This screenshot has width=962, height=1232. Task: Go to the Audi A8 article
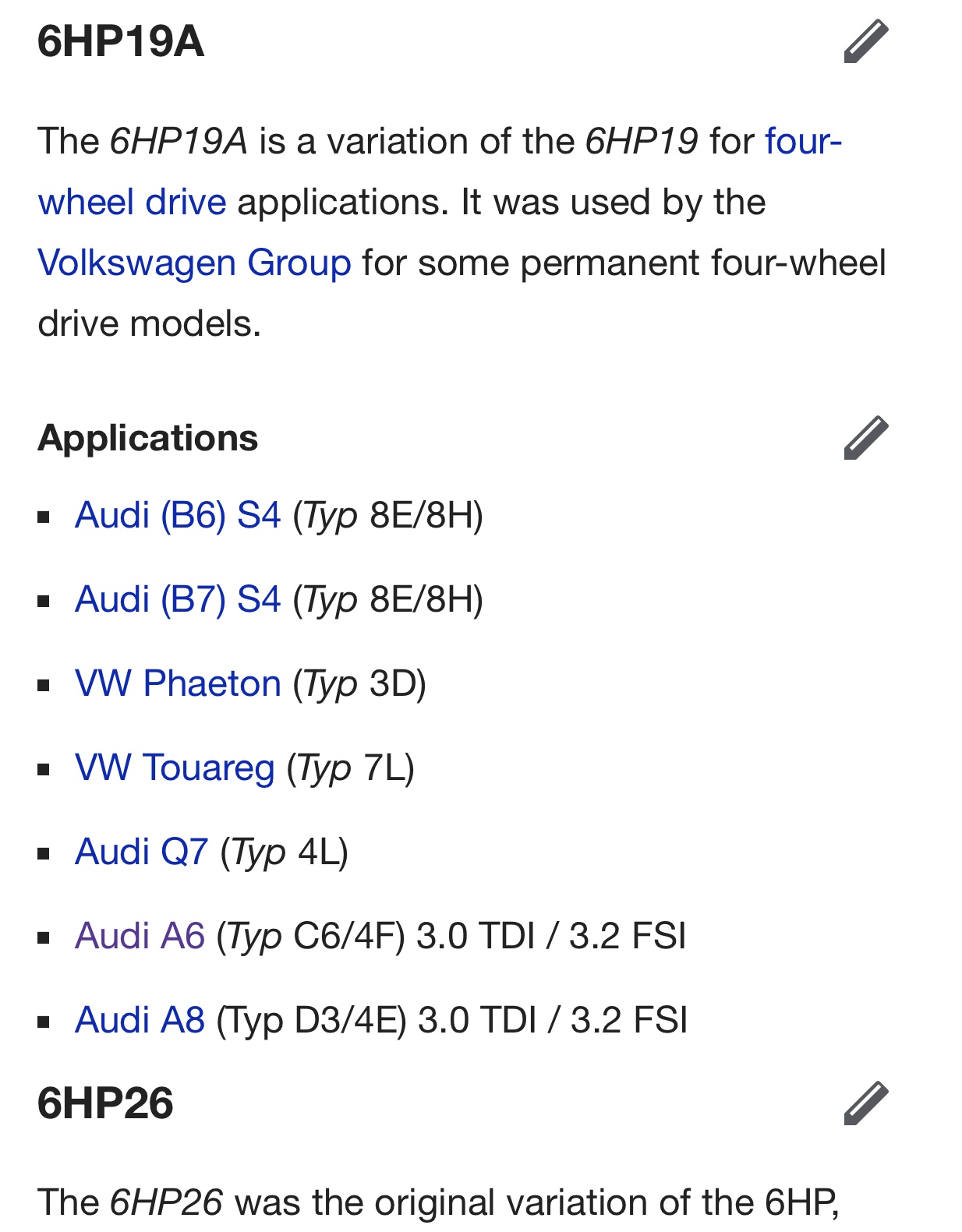[140, 1020]
